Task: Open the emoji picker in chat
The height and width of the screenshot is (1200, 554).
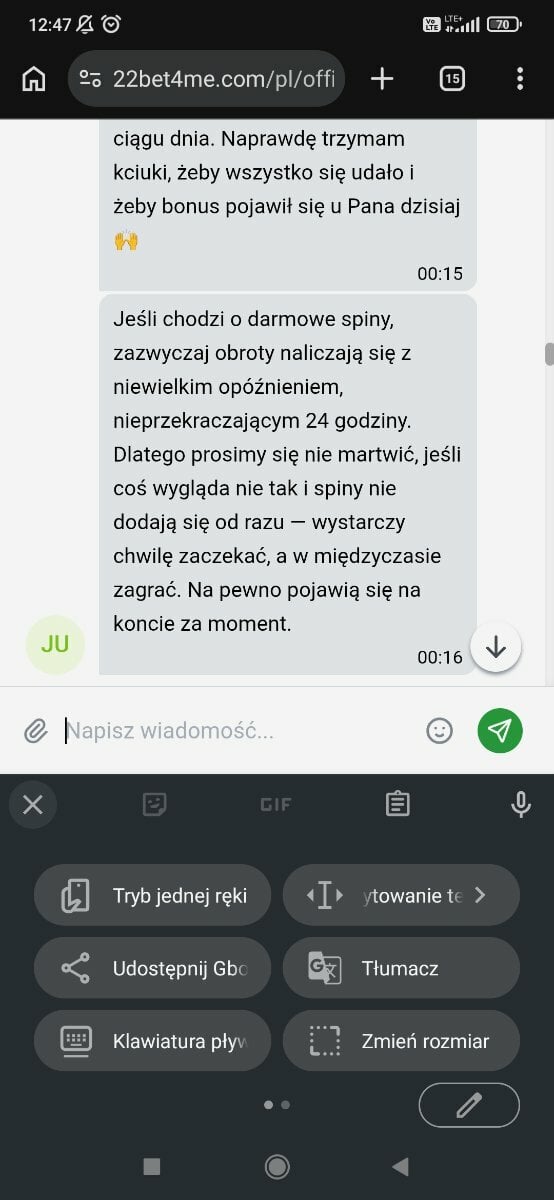Action: pyautogui.click(x=439, y=731)
